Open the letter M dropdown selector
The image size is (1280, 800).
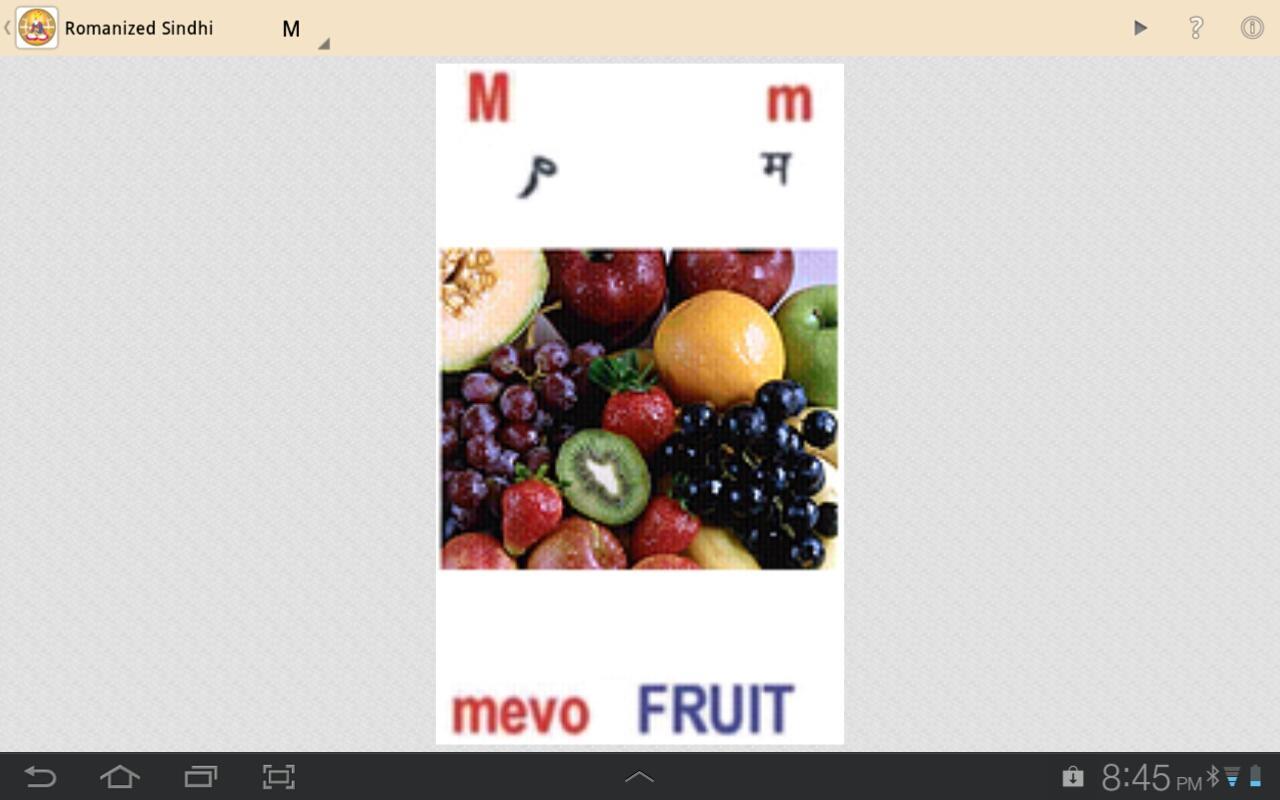click(303, 30)
